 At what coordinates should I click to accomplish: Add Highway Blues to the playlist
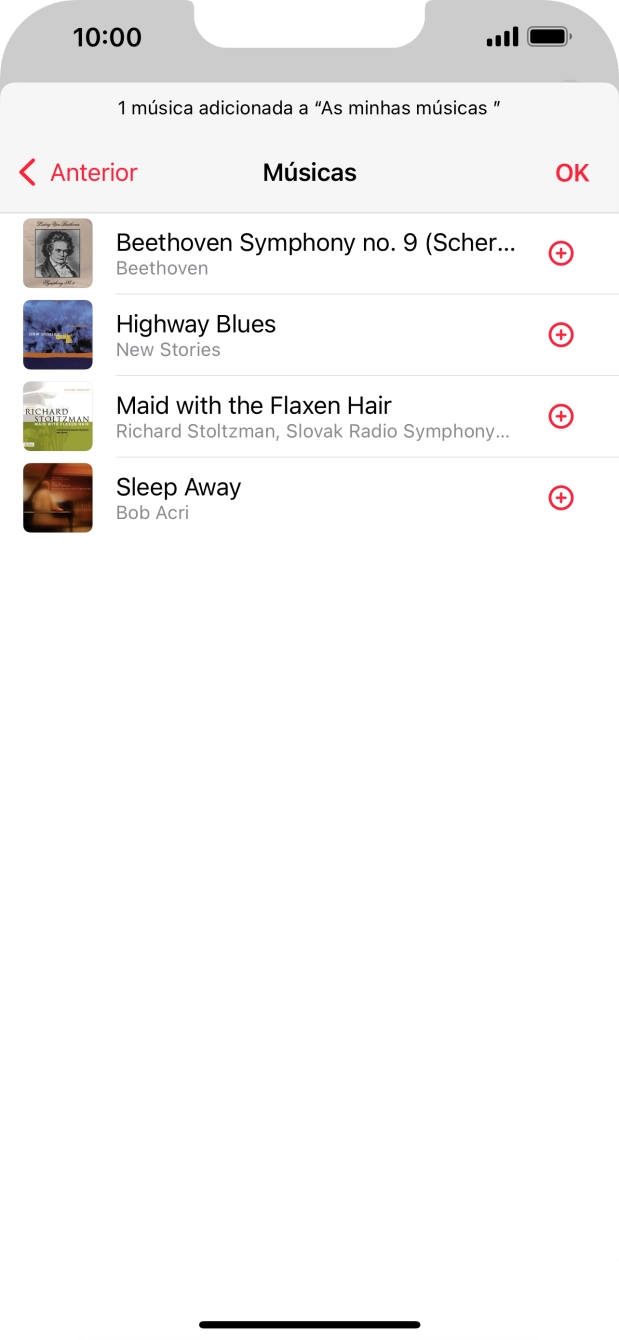(561, 335)
